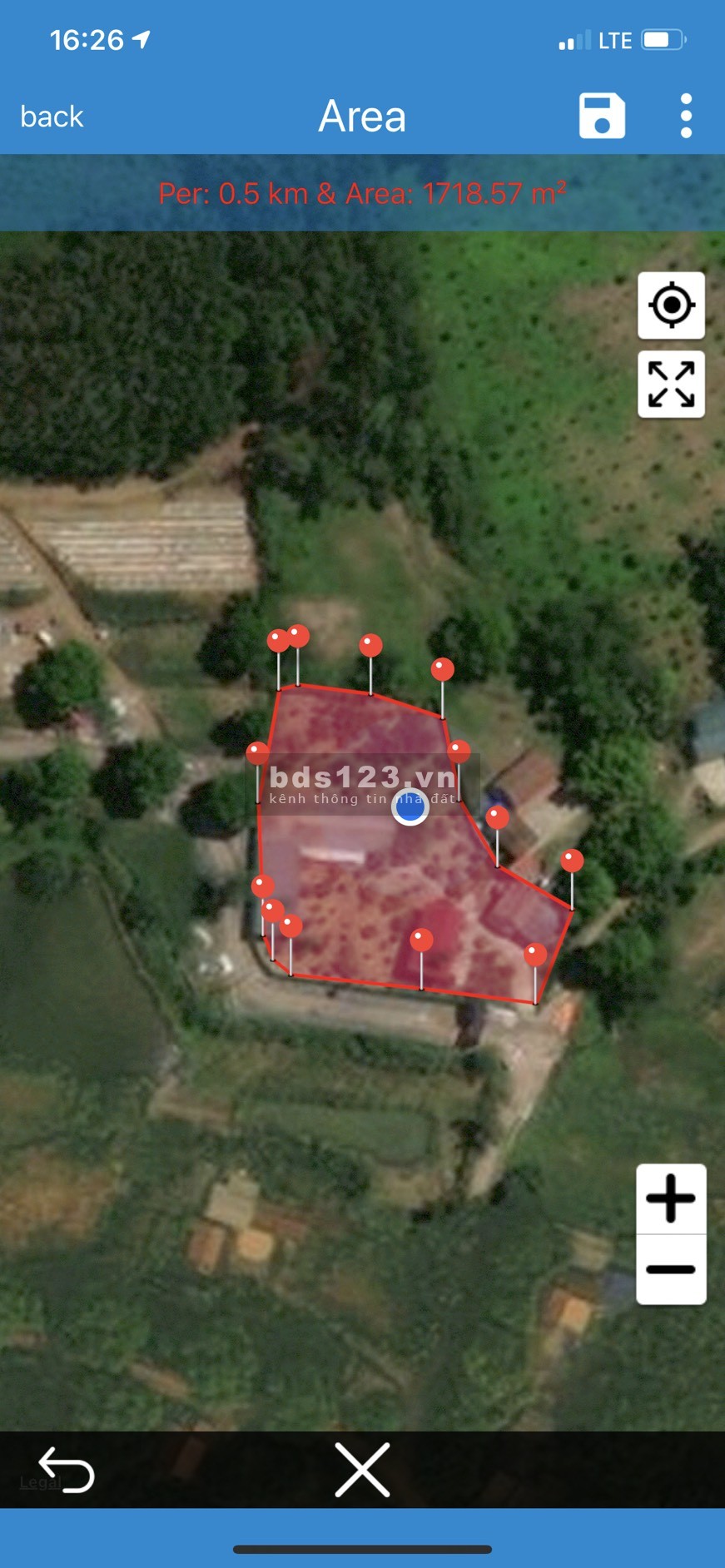Zoom out of the map
The image size is (725, 1568).
click(671, 1269)
